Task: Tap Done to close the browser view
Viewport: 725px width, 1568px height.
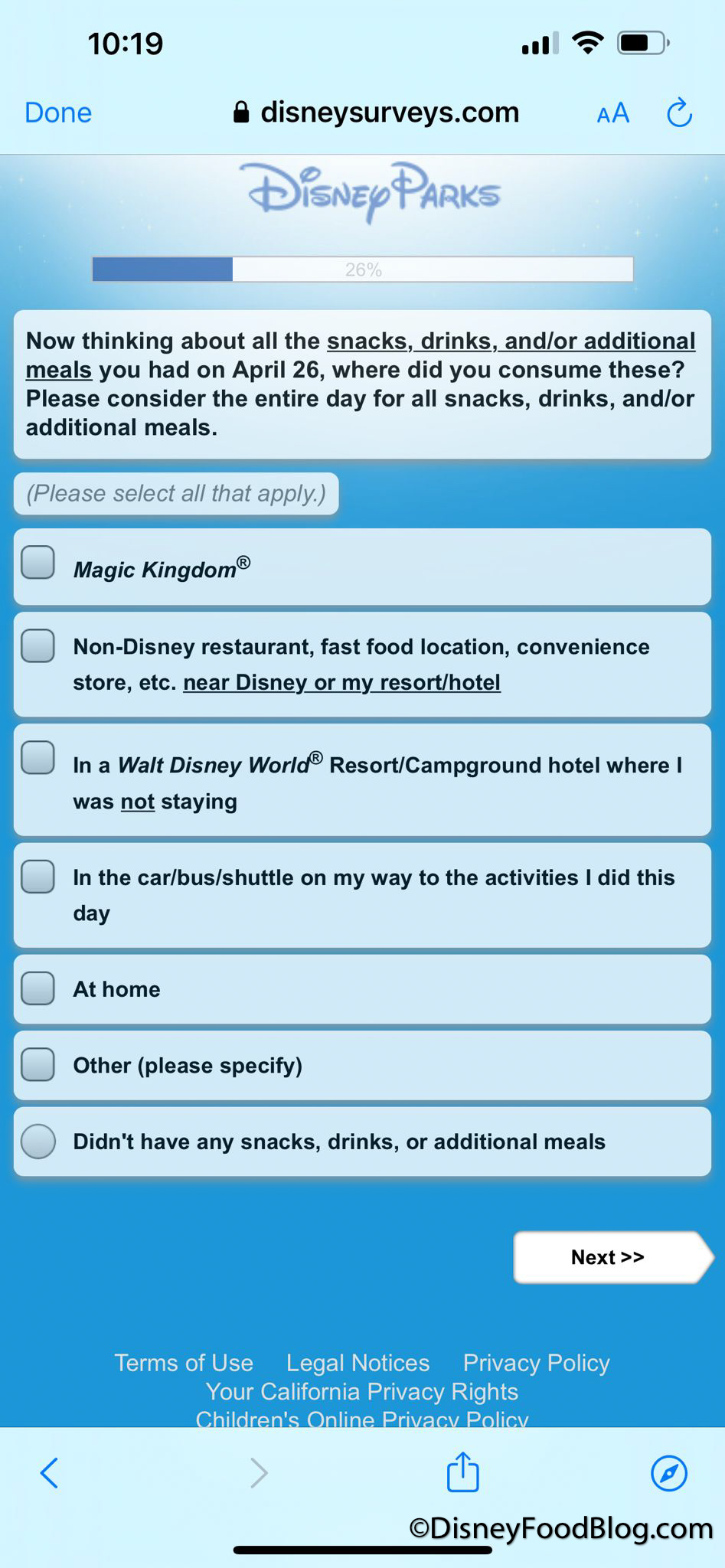Action: [58, 113]
